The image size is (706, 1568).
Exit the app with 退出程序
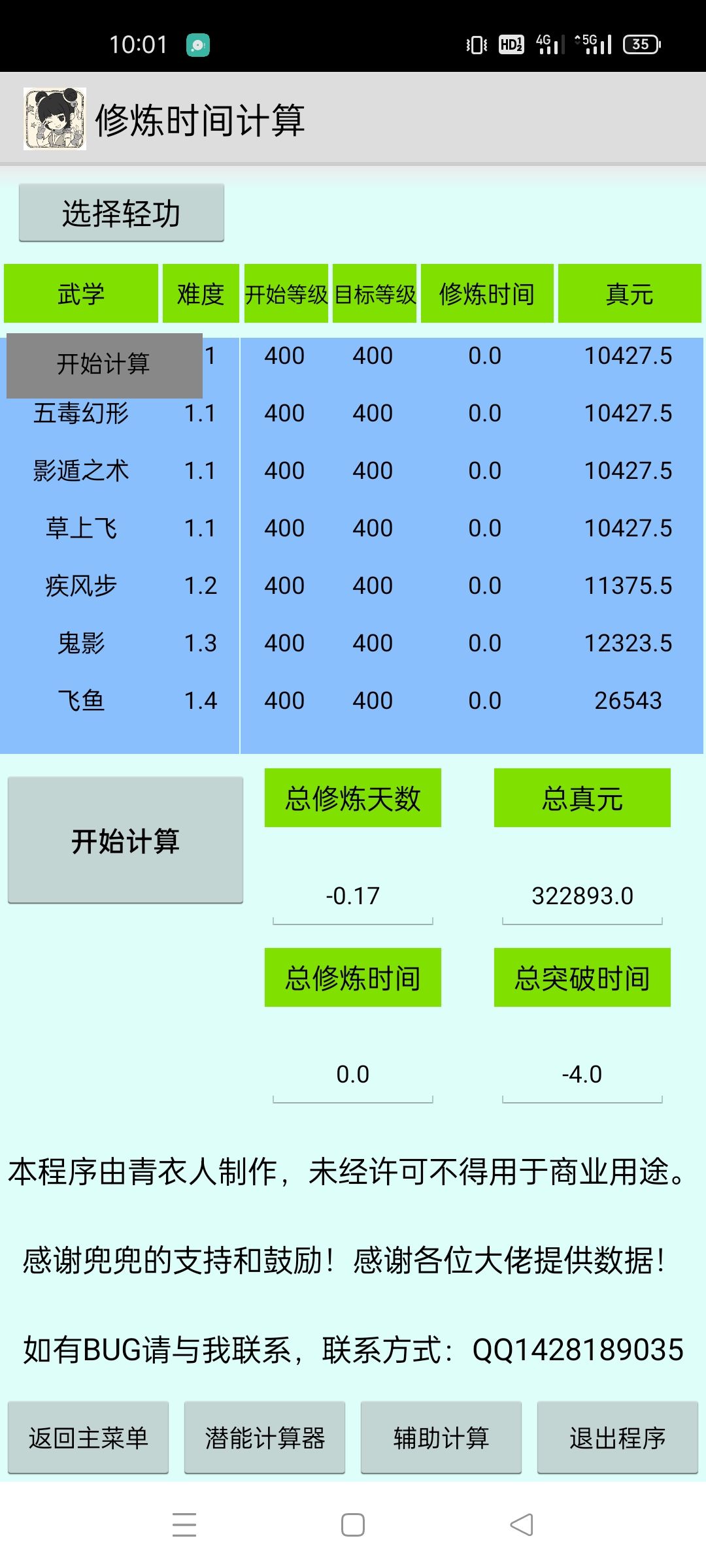(x=618, y=1437)
